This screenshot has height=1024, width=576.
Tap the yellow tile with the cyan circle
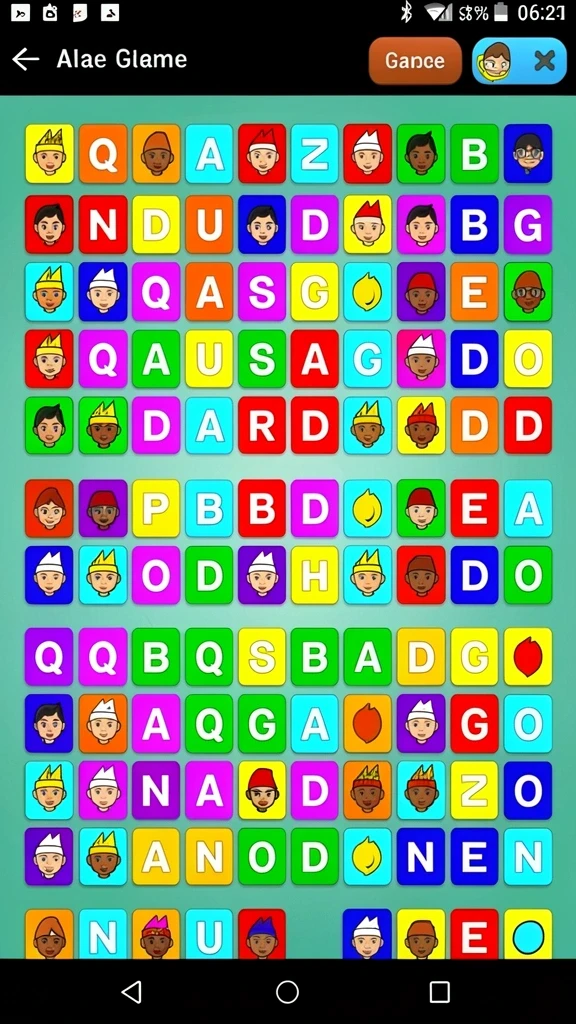(528, 935)
